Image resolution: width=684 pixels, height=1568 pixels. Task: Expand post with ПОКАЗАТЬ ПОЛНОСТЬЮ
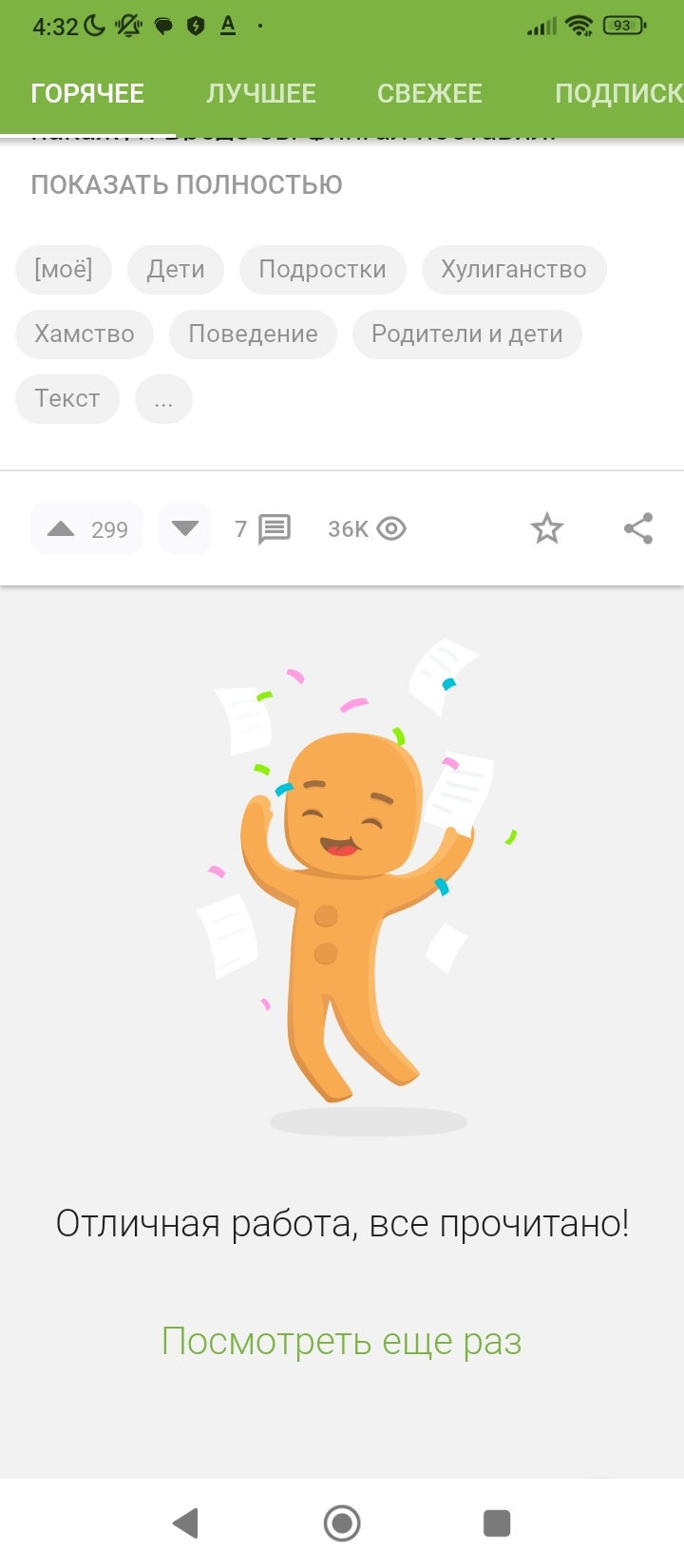[x=186, y=184]
